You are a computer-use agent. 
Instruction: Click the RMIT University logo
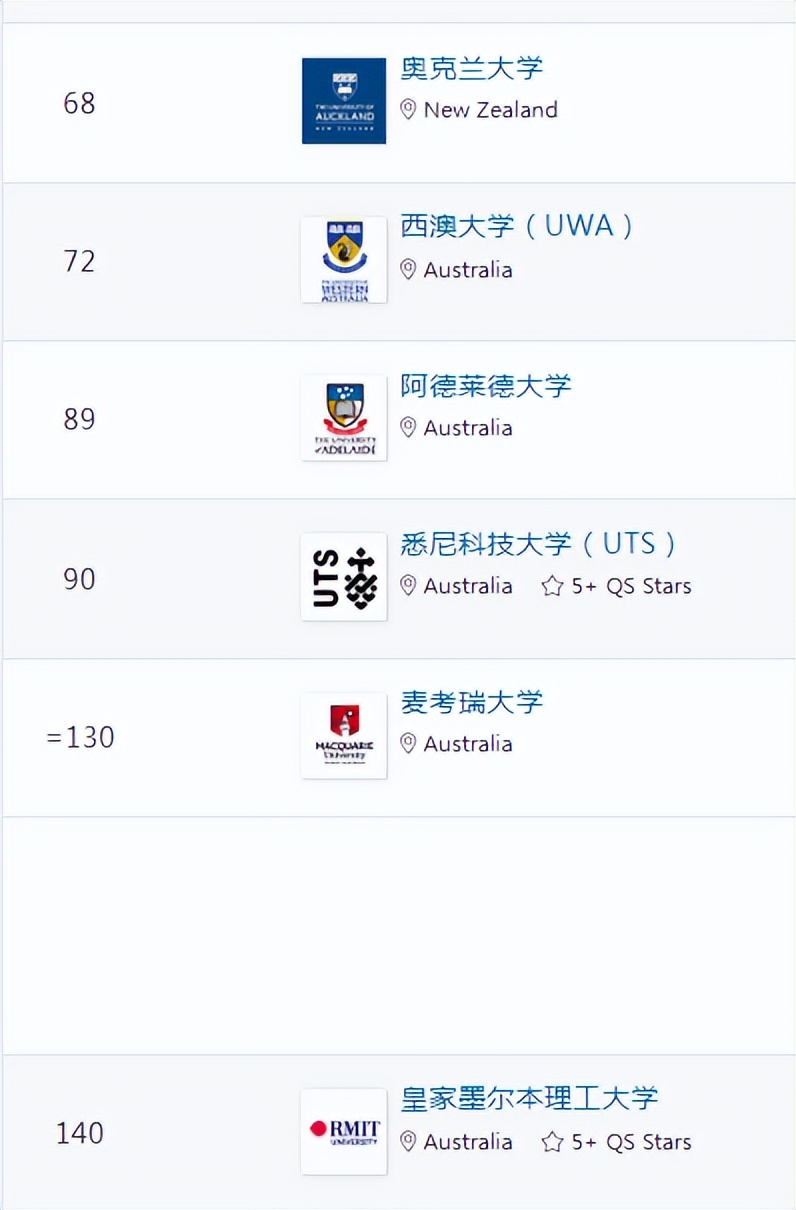(x=344, y=1131)
